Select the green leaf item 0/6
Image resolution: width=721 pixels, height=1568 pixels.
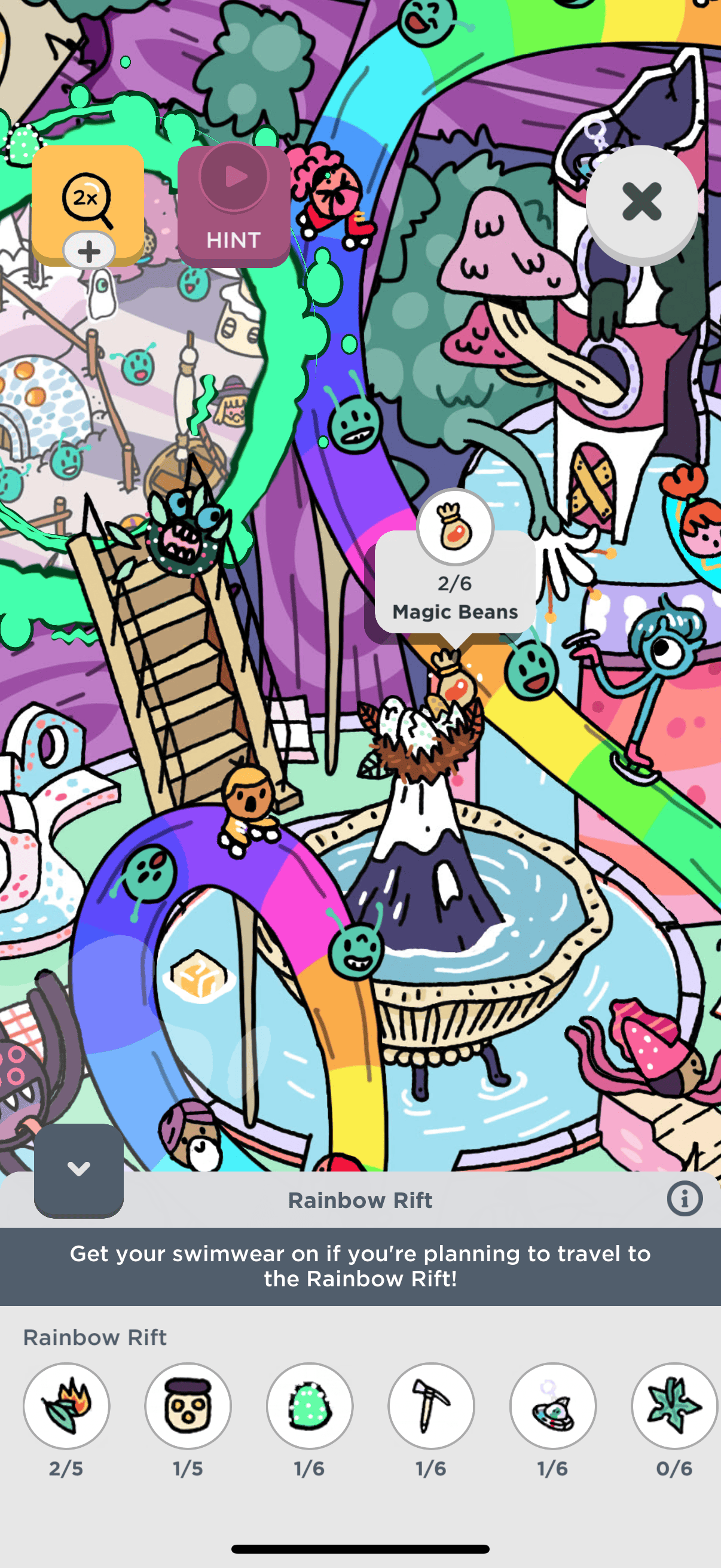pyautogui.click(x=674, y=1405)
